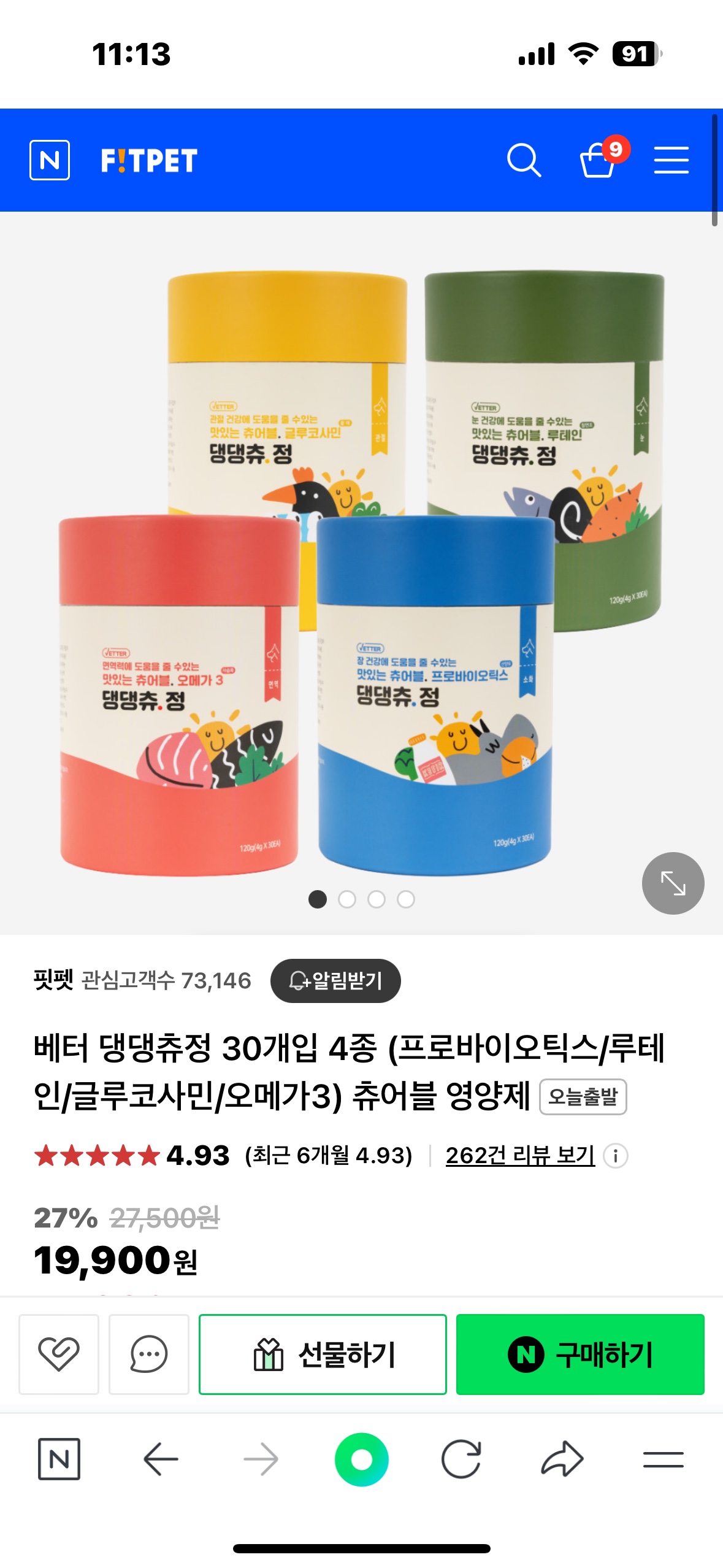Open the store hamburger menu
723x1568 pixels.
point(671,161)
